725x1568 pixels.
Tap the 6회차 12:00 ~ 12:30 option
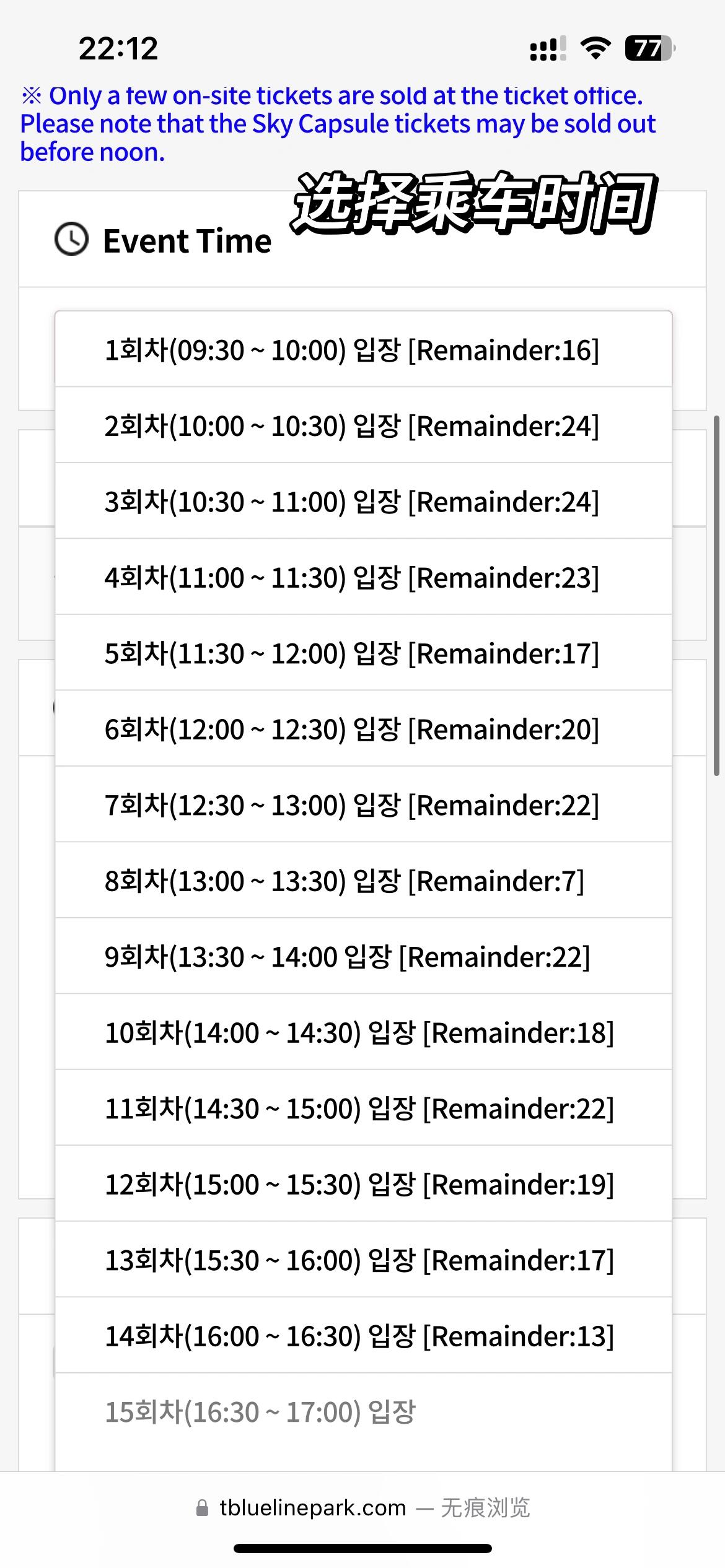coord(364,729)
